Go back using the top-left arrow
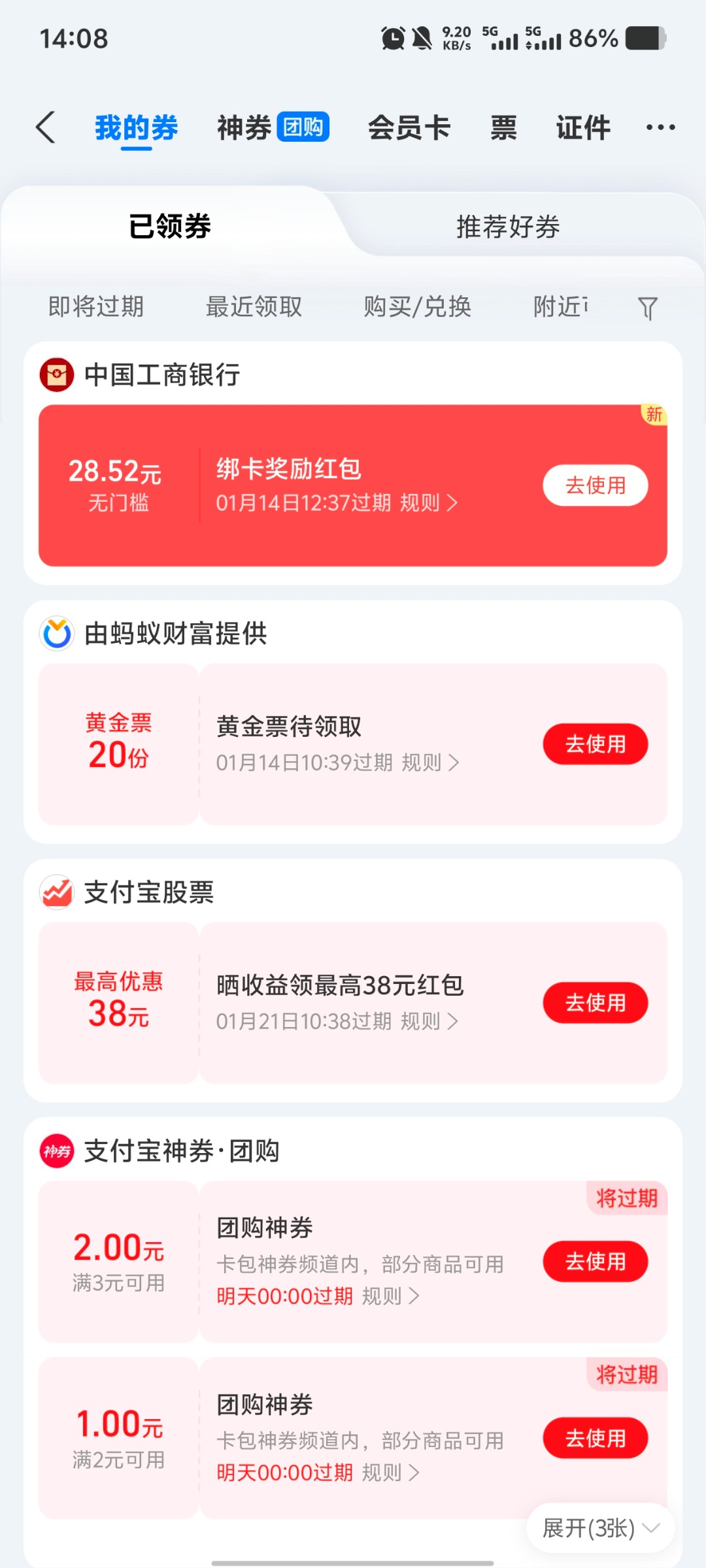 click(46, 127)
